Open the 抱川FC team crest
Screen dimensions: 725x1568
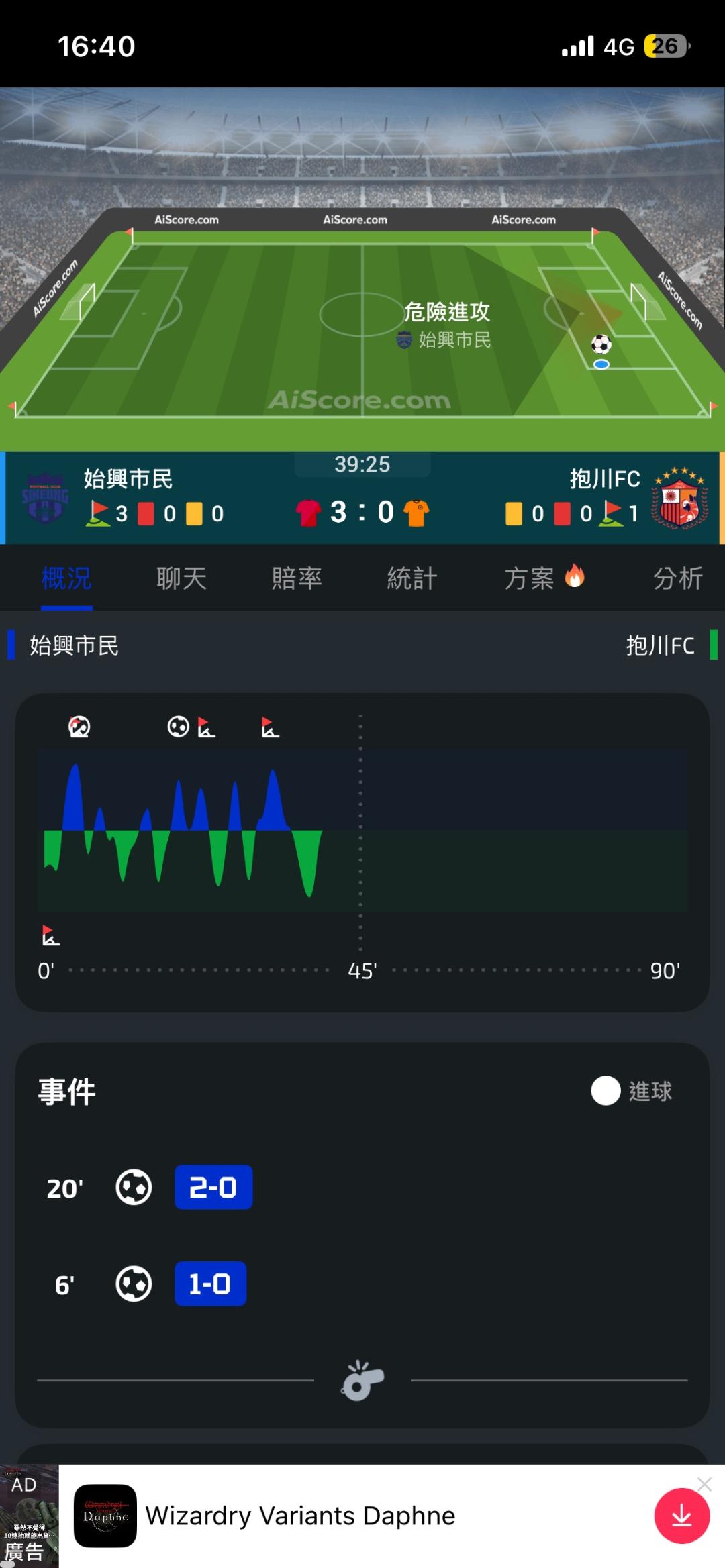pyautogui.click(x=681, y=499)
